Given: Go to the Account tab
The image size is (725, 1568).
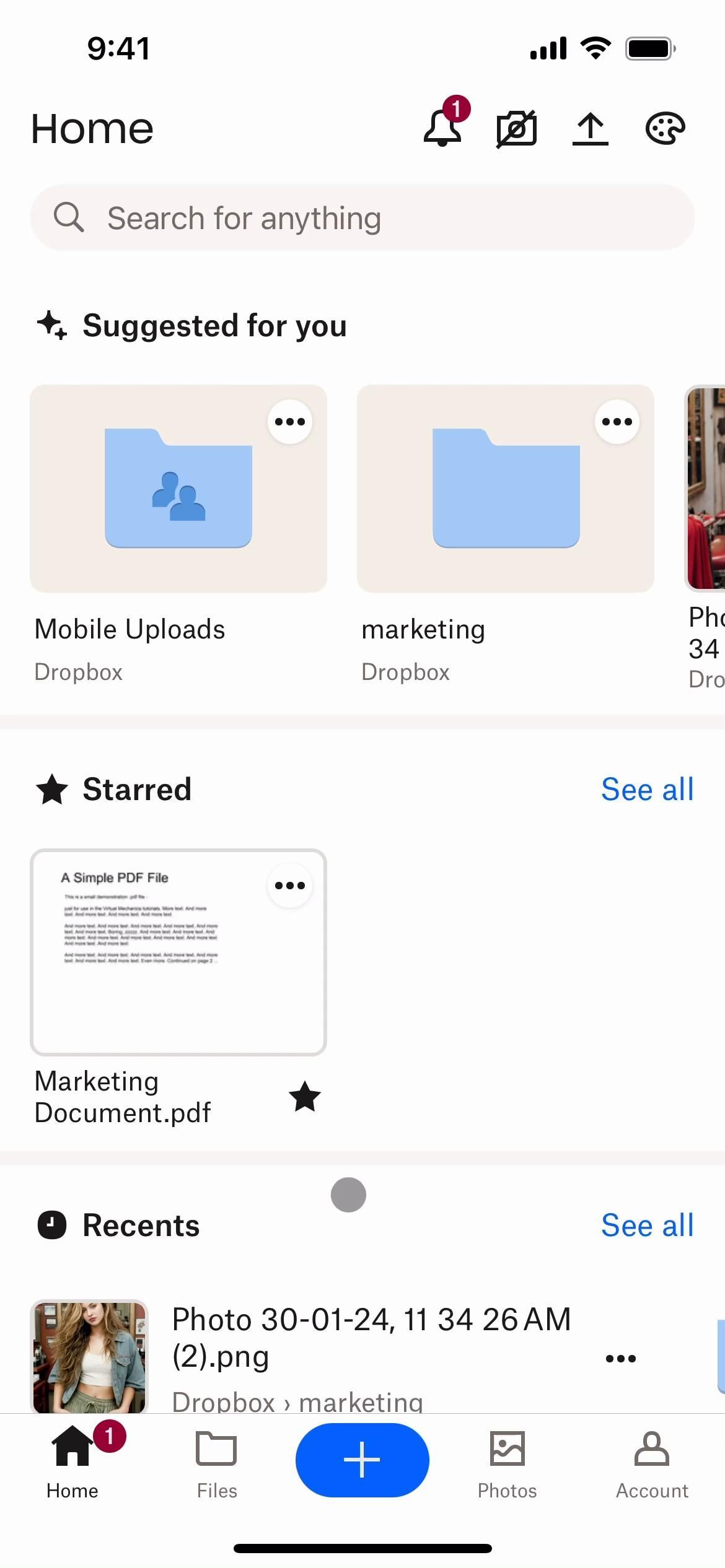Looking at the screenshot, I should pyautogui.click(x=652, y=1464).
